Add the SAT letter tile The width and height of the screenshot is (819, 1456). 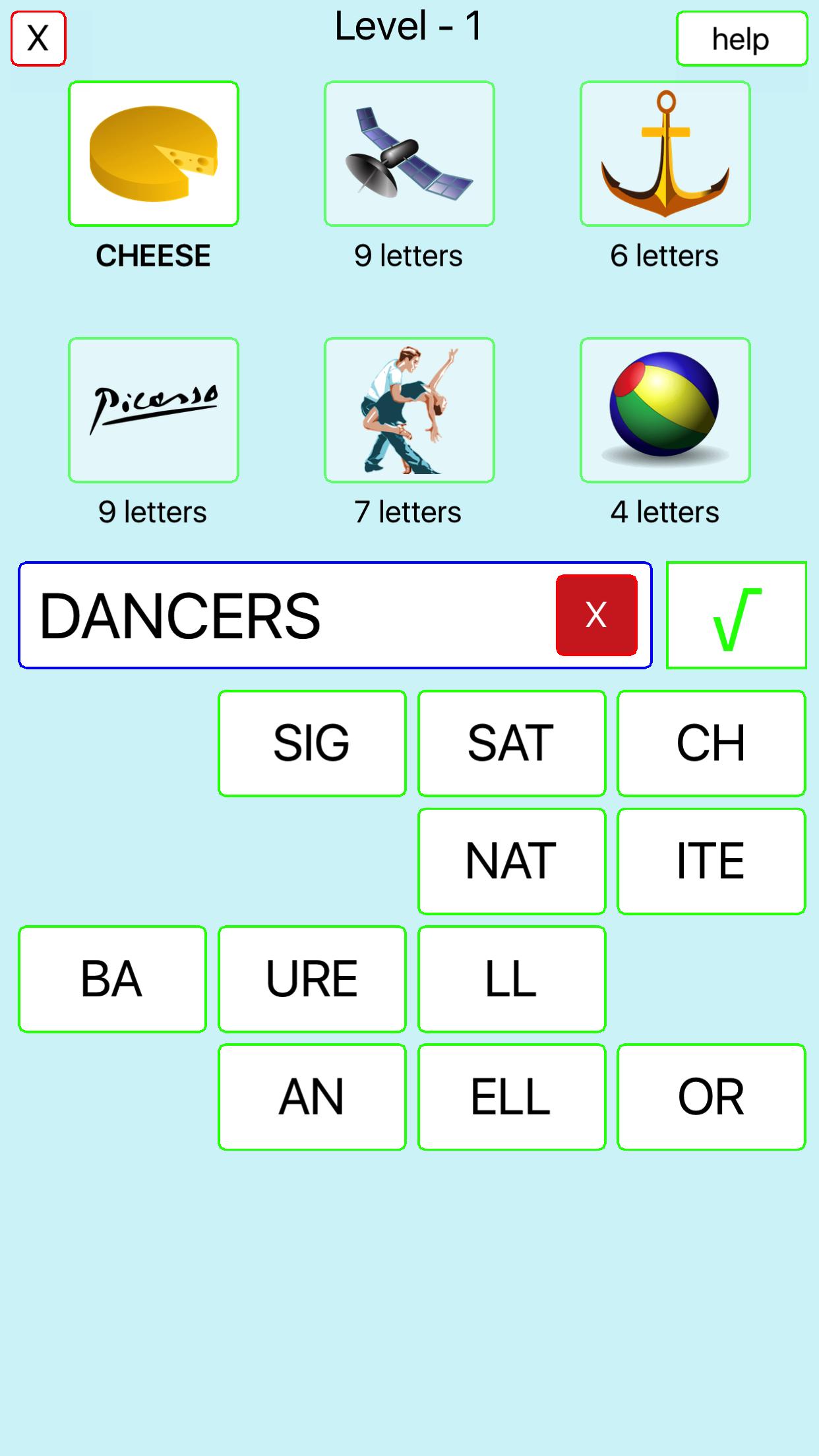point(512,743)
